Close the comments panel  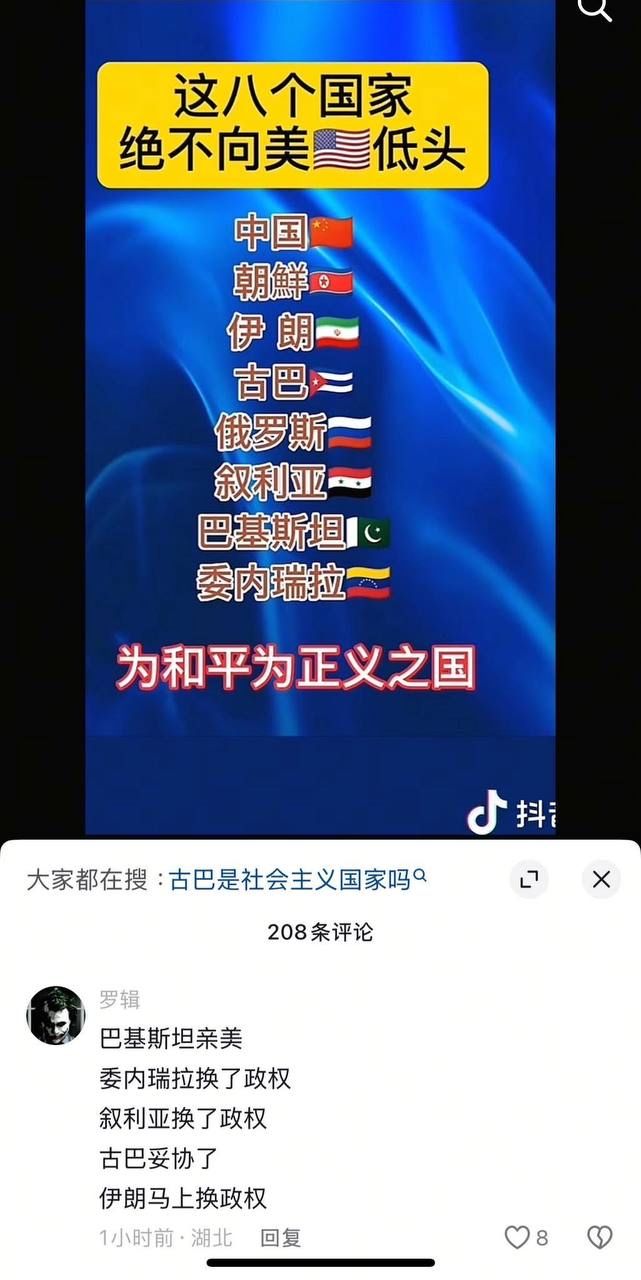(601, 879)
